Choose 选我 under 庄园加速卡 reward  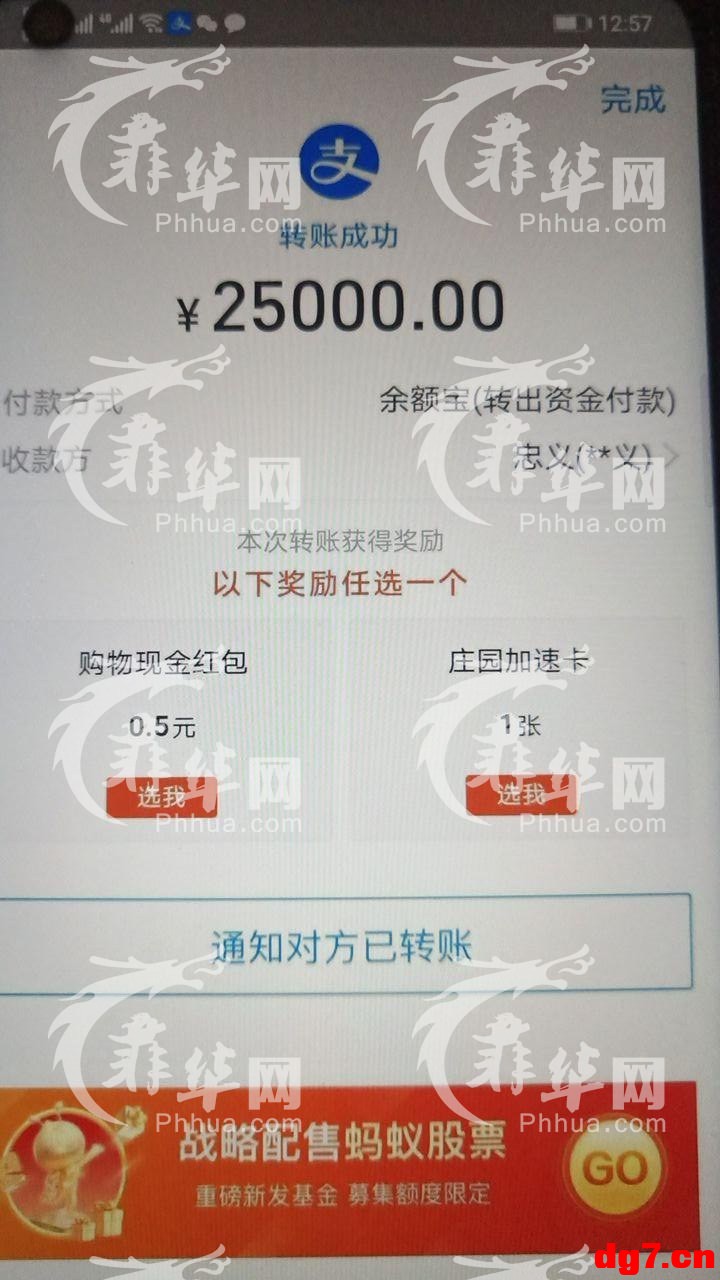click(x=521, y=794)
